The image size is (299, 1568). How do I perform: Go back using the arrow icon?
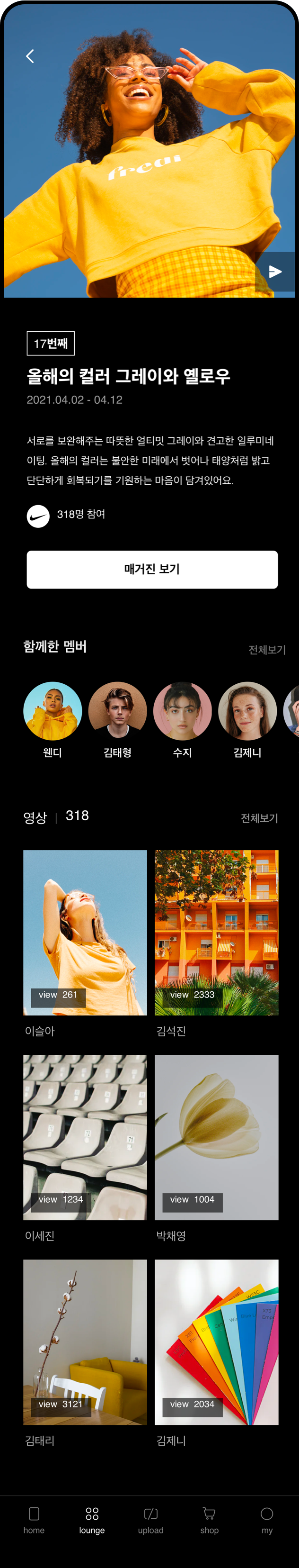30,56
